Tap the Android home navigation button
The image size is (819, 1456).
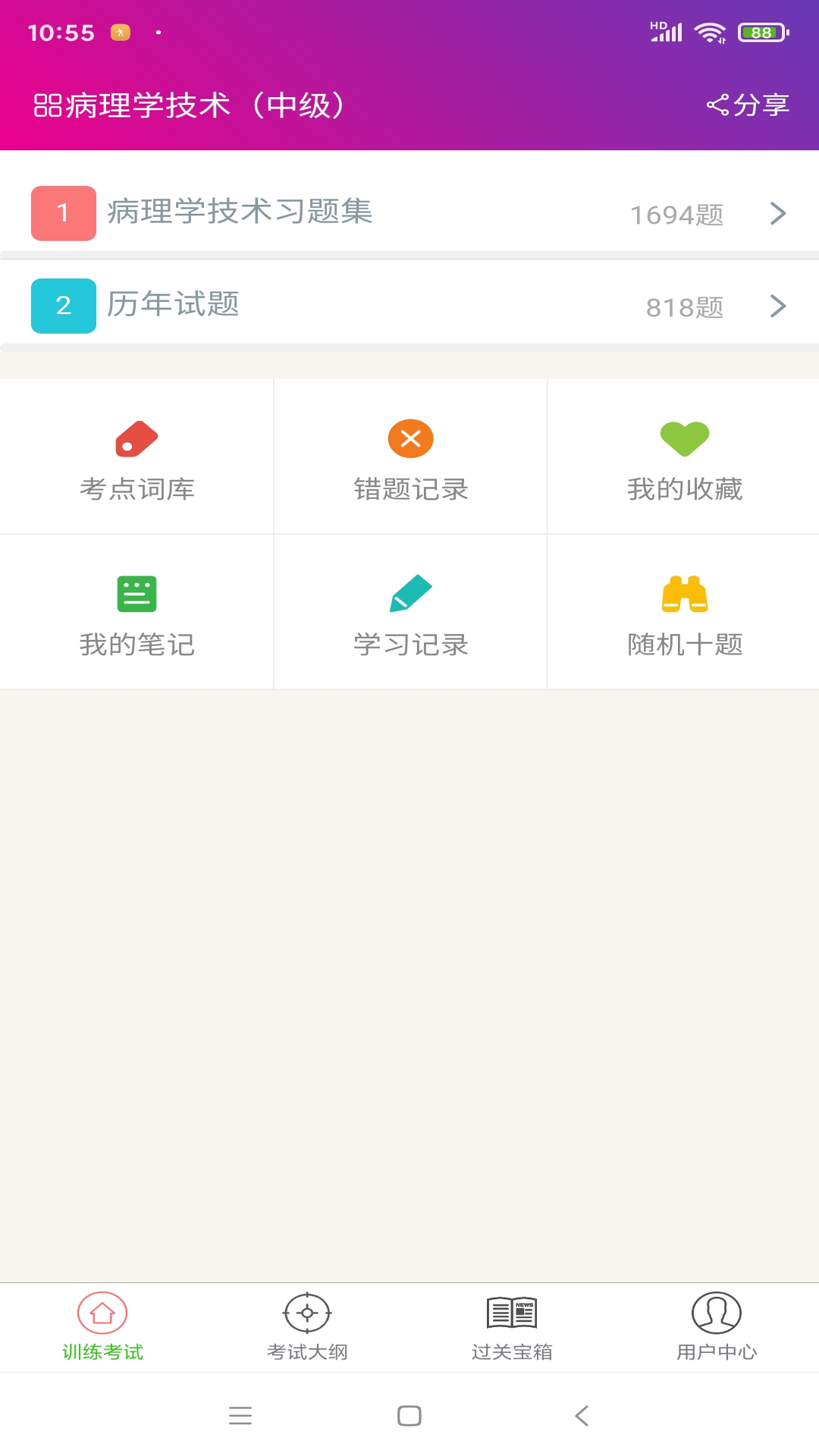click(x=409, y=1415)
